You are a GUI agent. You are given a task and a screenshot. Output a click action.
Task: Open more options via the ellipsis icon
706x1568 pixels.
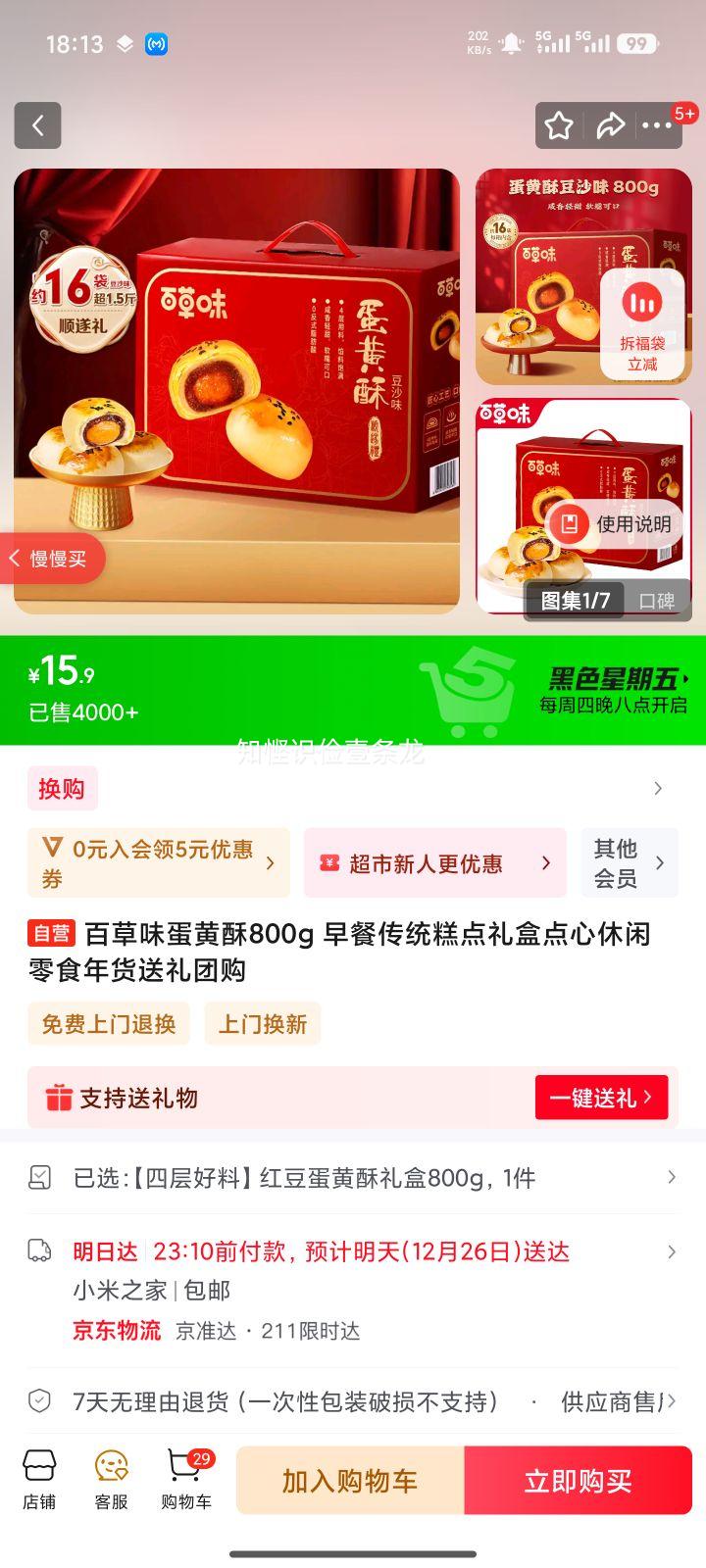(659, 125)
